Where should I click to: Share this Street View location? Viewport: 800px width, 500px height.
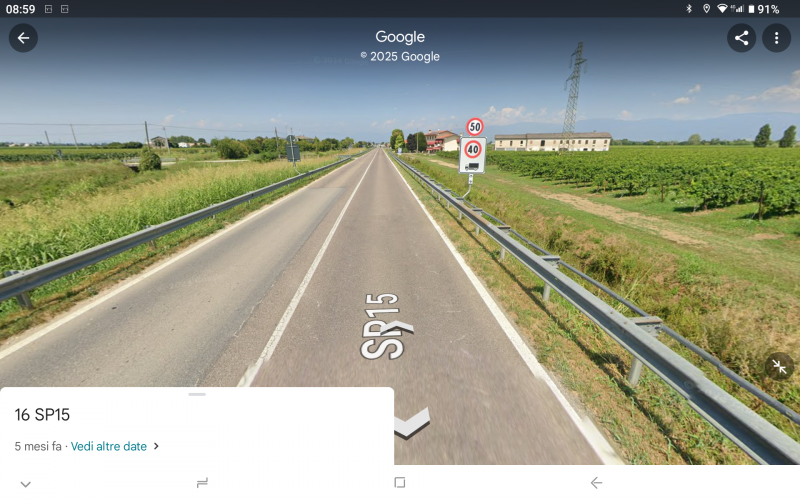(741, 38)
